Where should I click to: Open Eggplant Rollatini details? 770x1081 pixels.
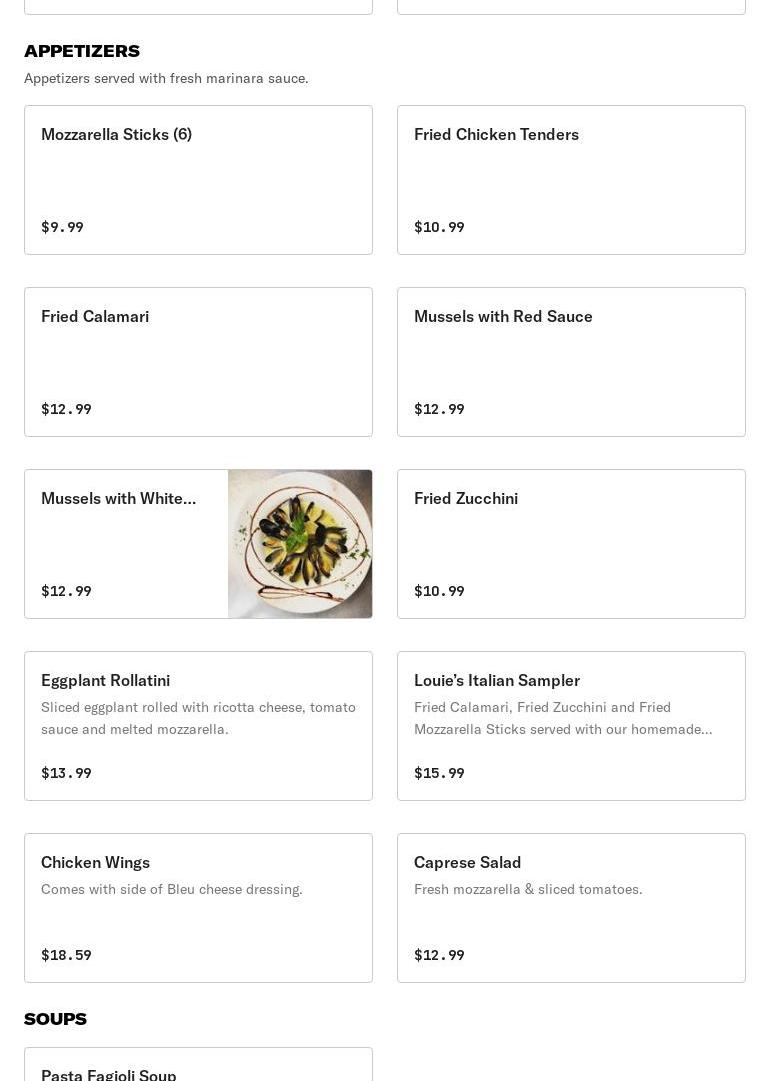[x=198, y=726]
